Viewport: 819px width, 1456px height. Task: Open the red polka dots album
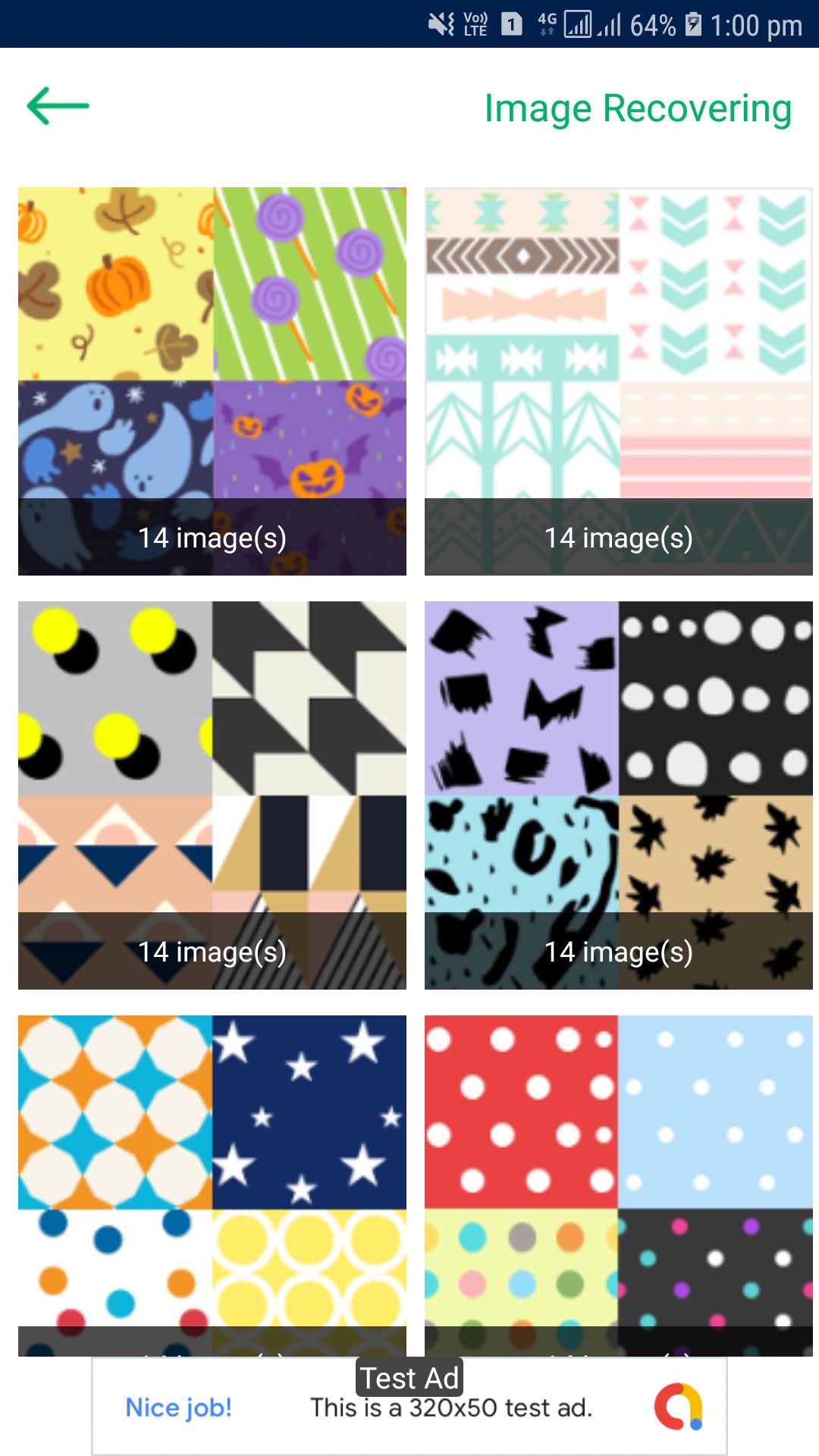pyautogui.click(x=618, y=1185)
